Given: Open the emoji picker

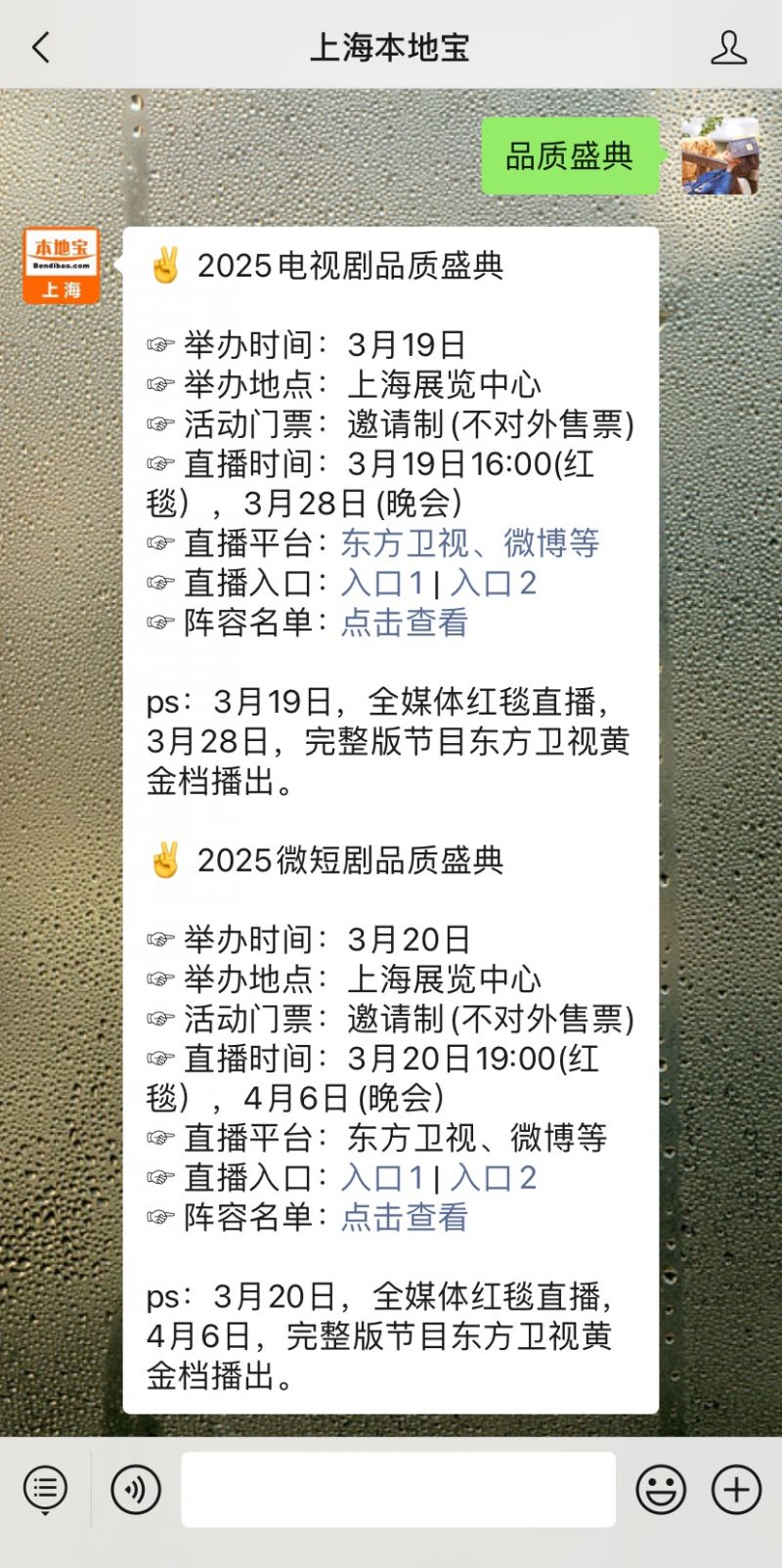Looking at the screenshot, I should point(661,1490).
